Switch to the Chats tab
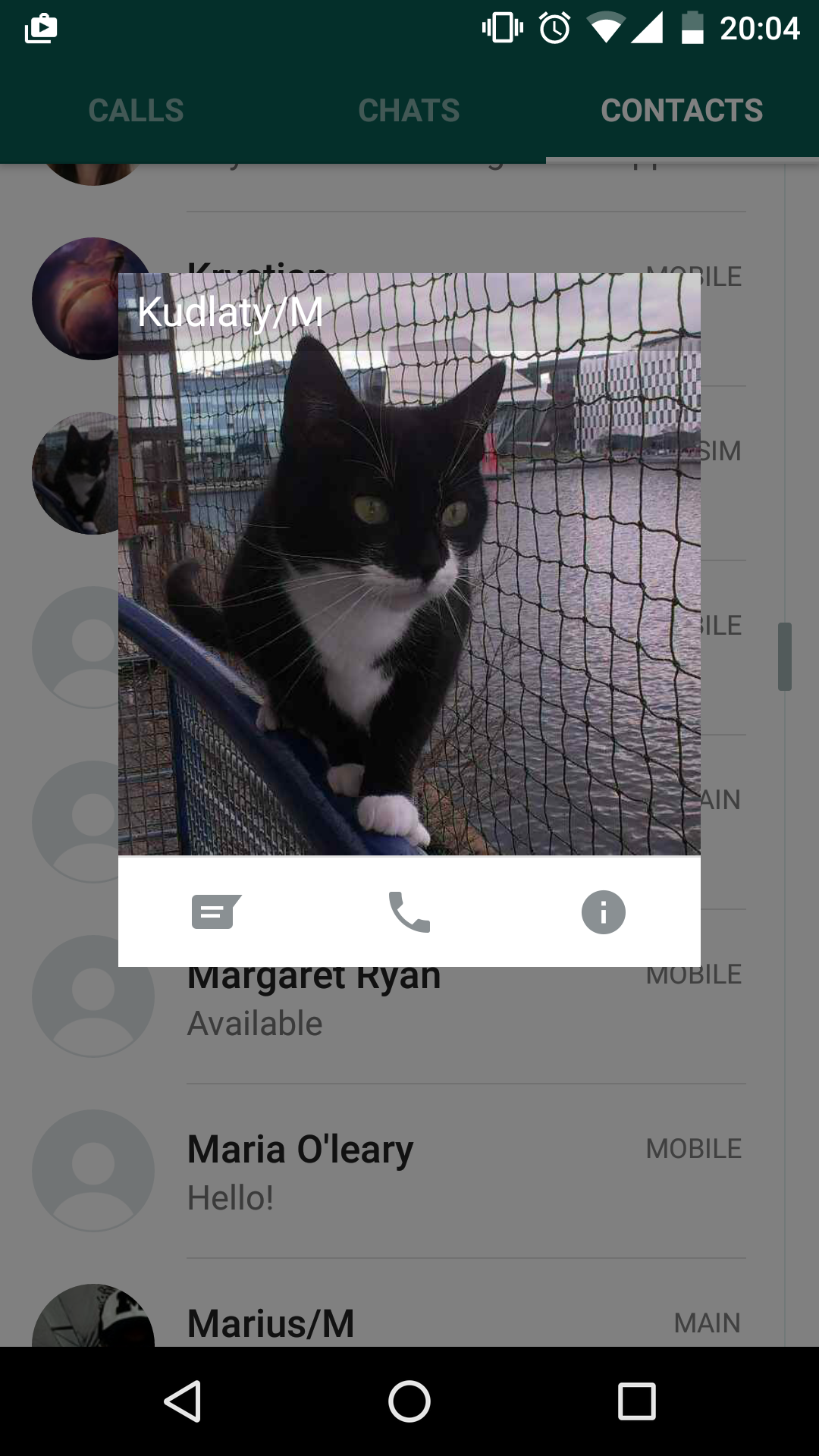 (x=409, y=111)
